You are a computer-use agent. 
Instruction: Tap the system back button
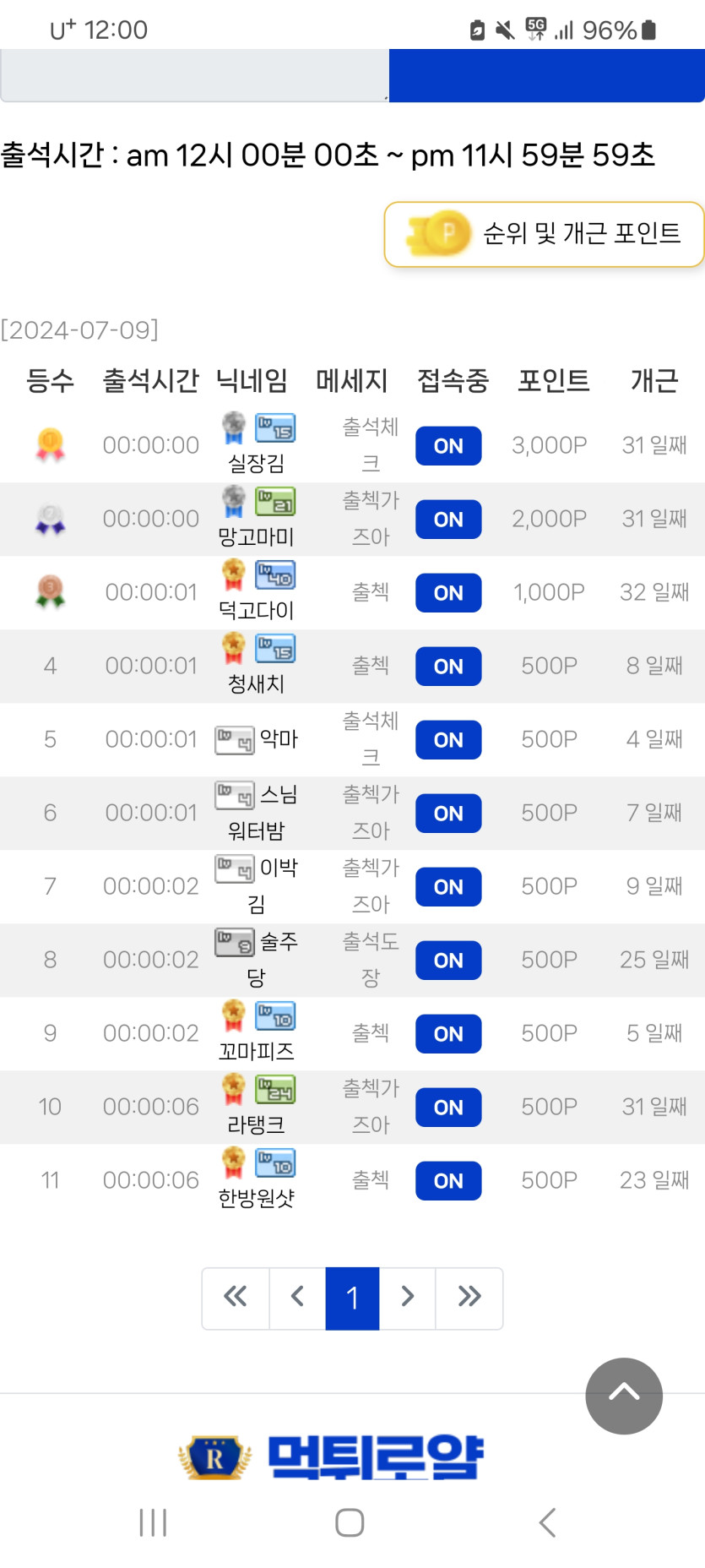coord(547,1522)
